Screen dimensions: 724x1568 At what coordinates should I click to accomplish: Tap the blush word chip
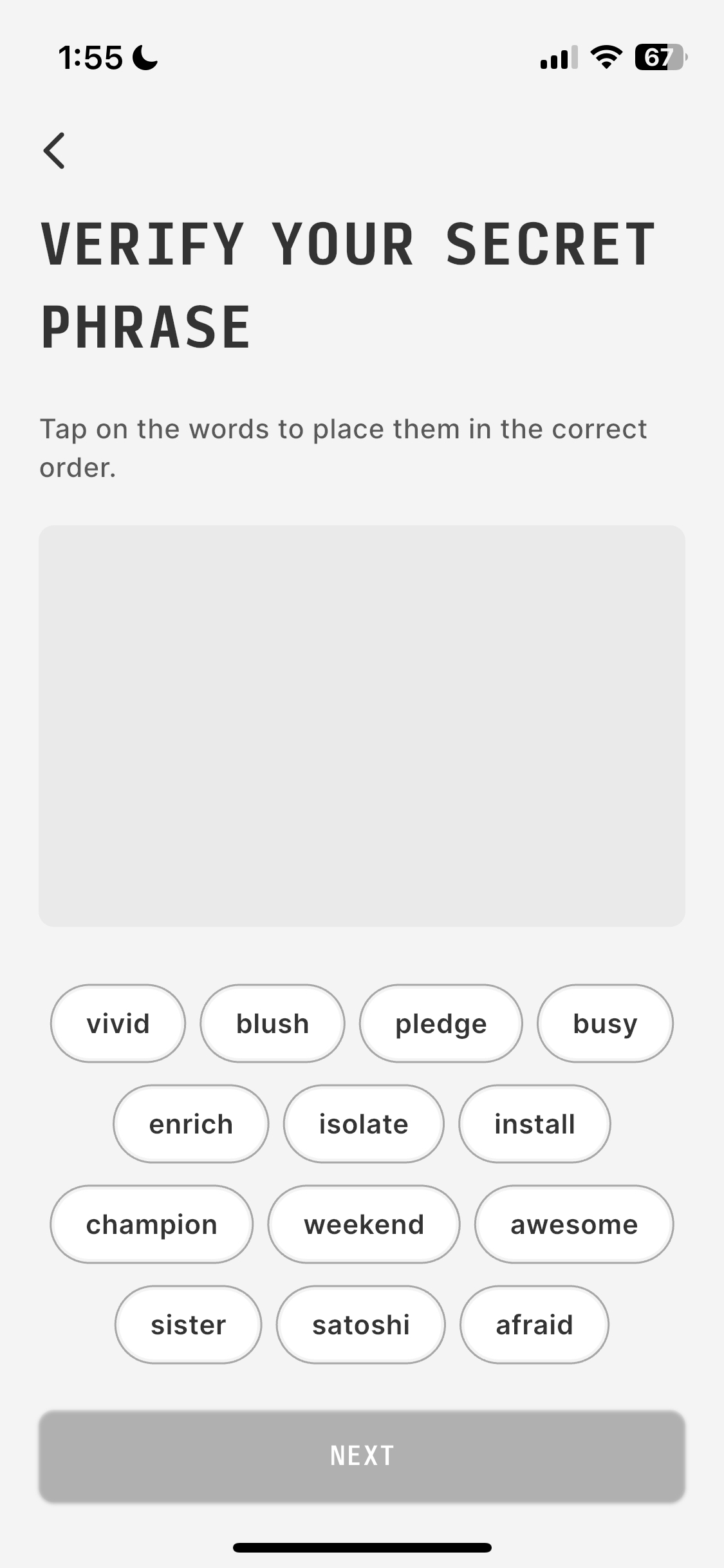272,1023
